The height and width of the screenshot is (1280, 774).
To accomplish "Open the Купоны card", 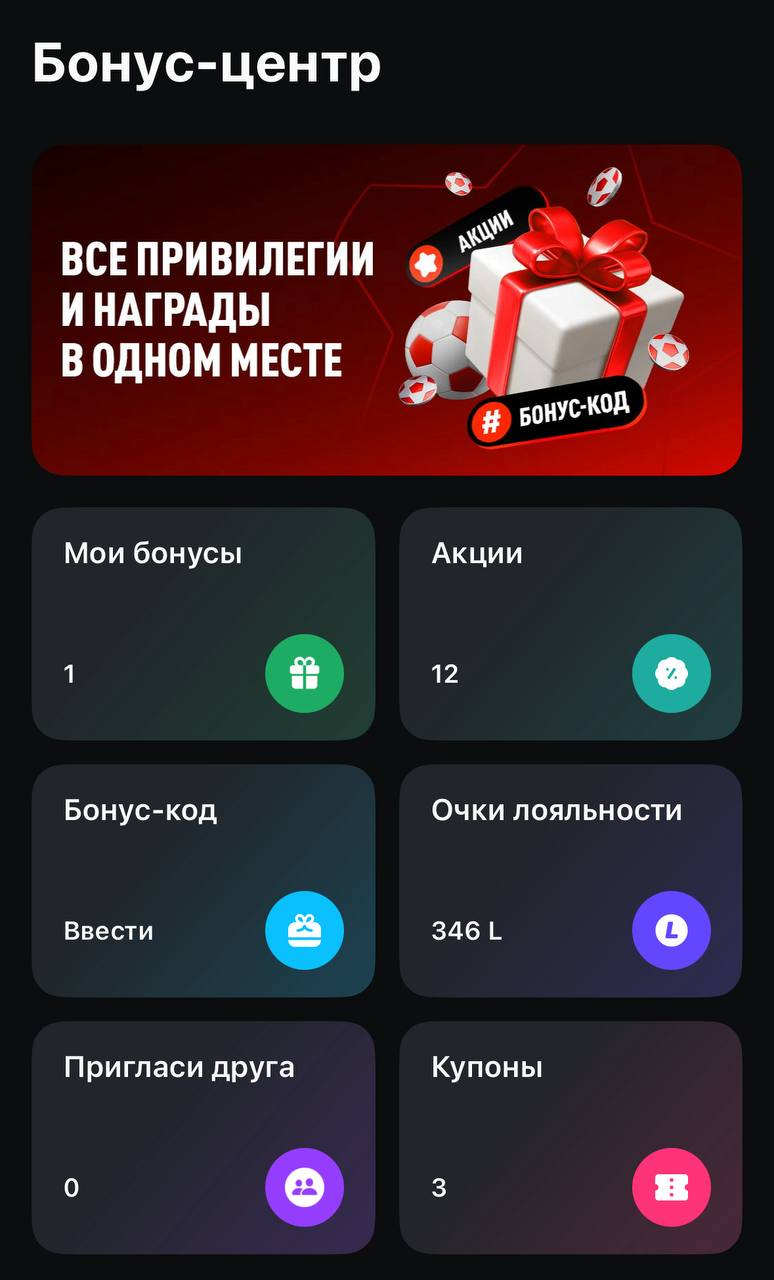I will coord(570,1137).
